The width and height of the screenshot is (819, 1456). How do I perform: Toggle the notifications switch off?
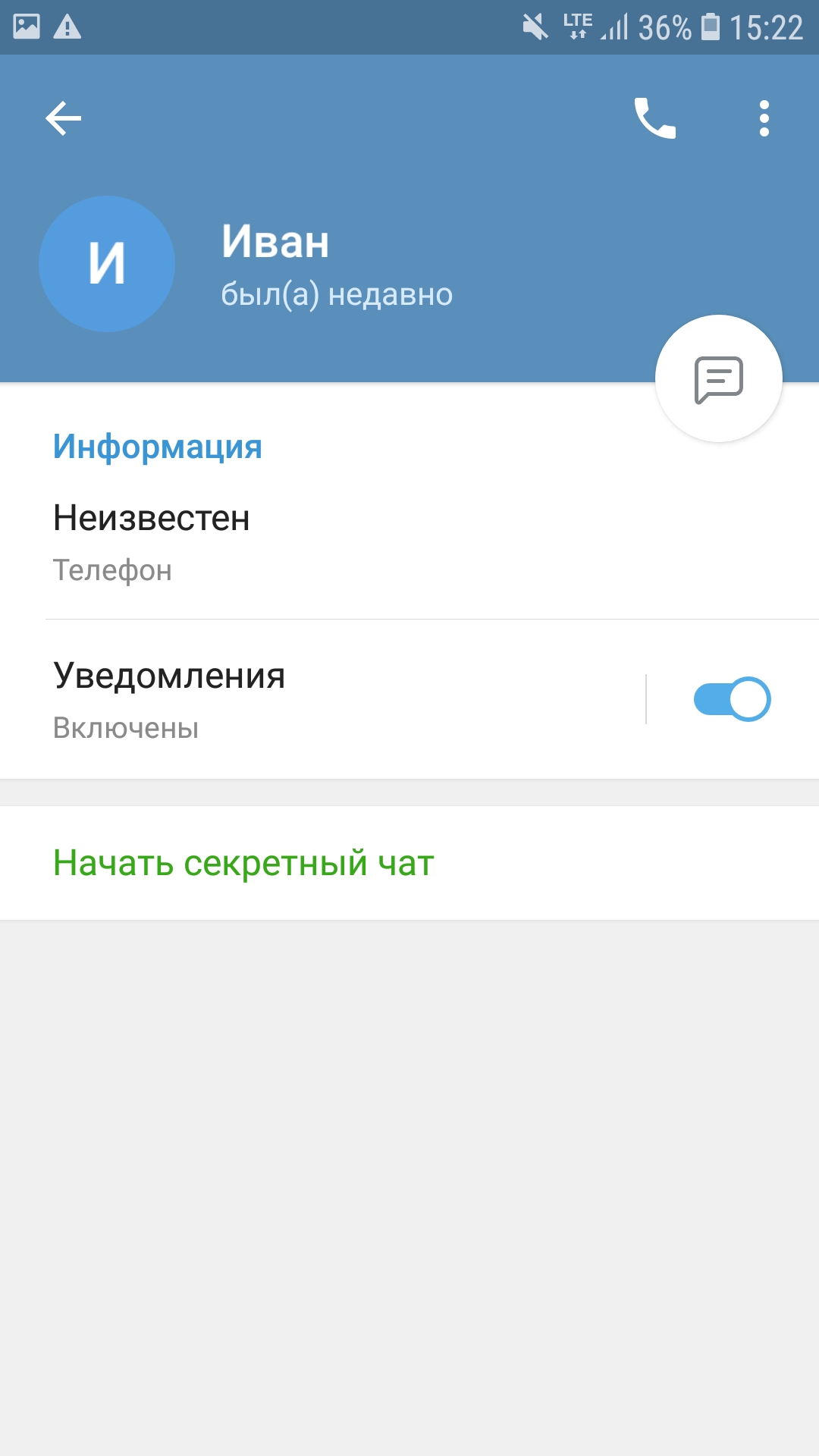click(732, 699)
